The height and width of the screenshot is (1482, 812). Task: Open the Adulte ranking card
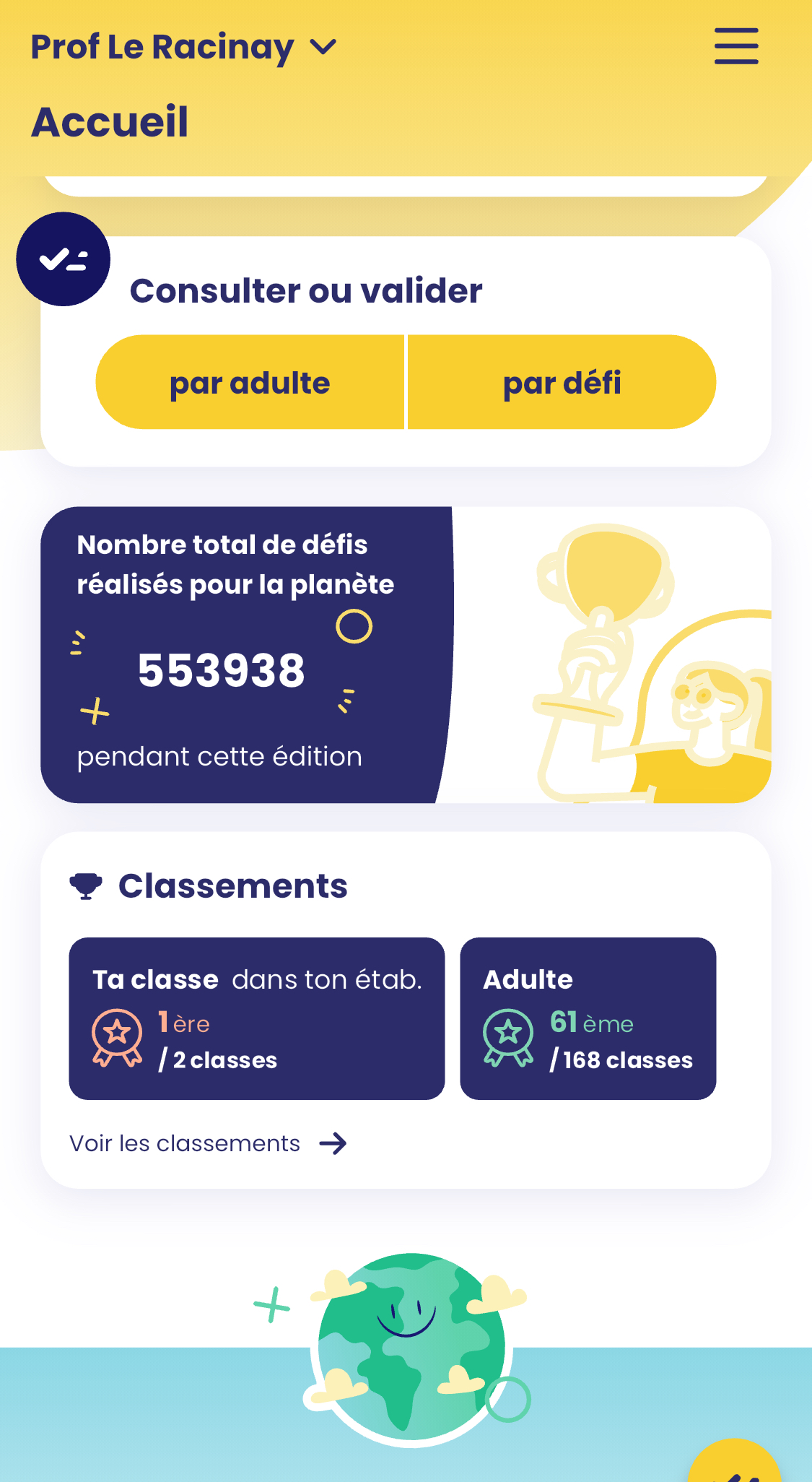pos(588,1018)
